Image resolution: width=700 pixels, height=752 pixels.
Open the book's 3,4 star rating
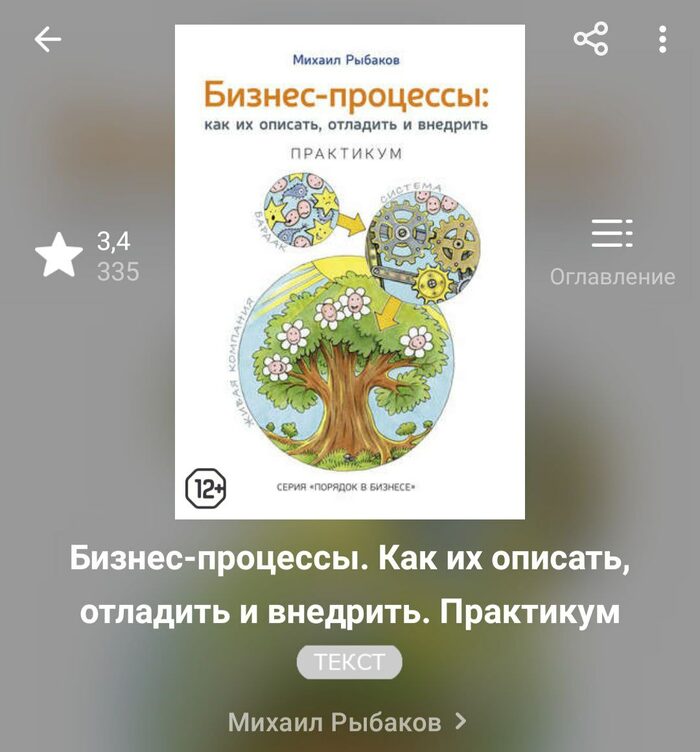87,256
